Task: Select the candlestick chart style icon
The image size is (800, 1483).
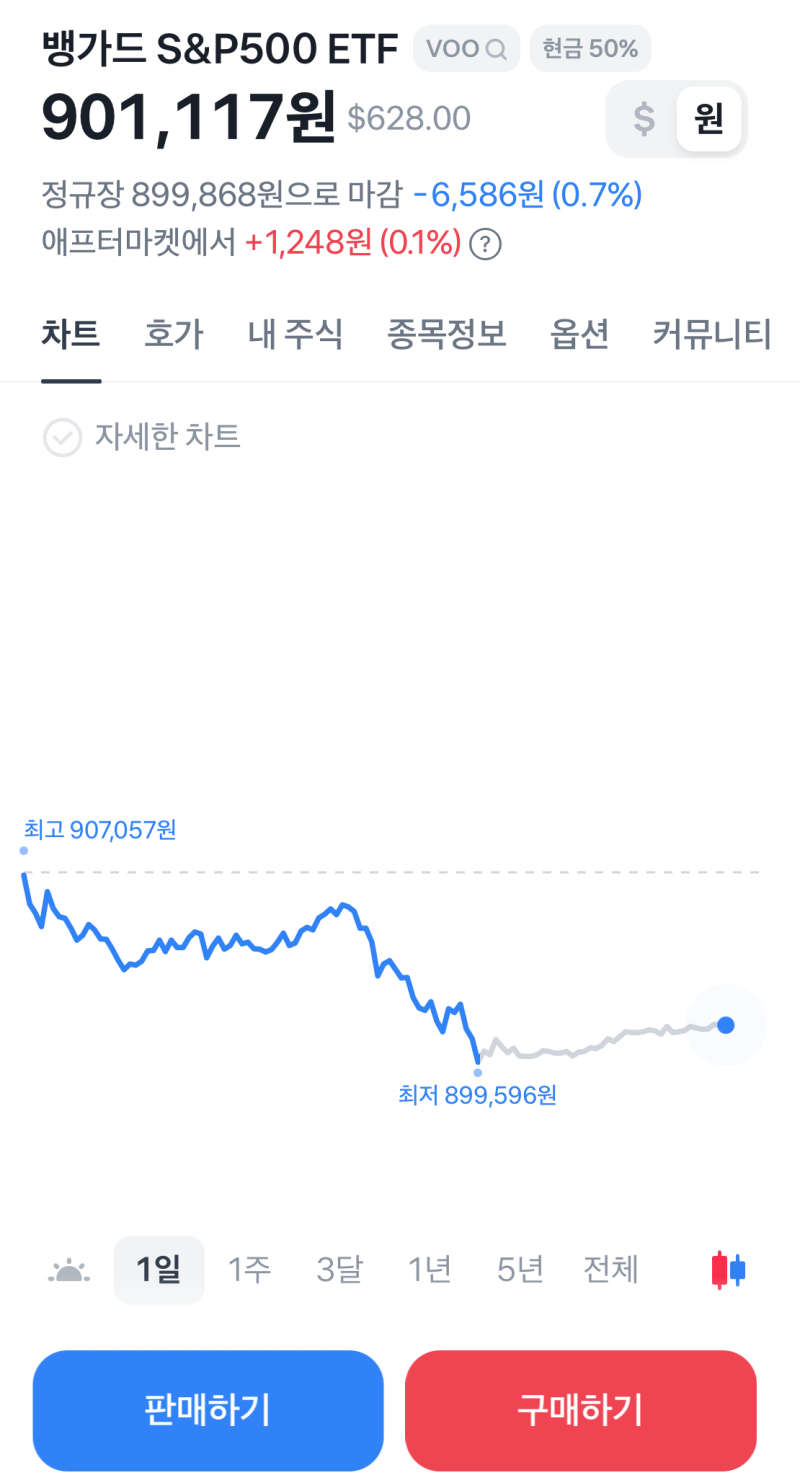Action: [726, 1268]
